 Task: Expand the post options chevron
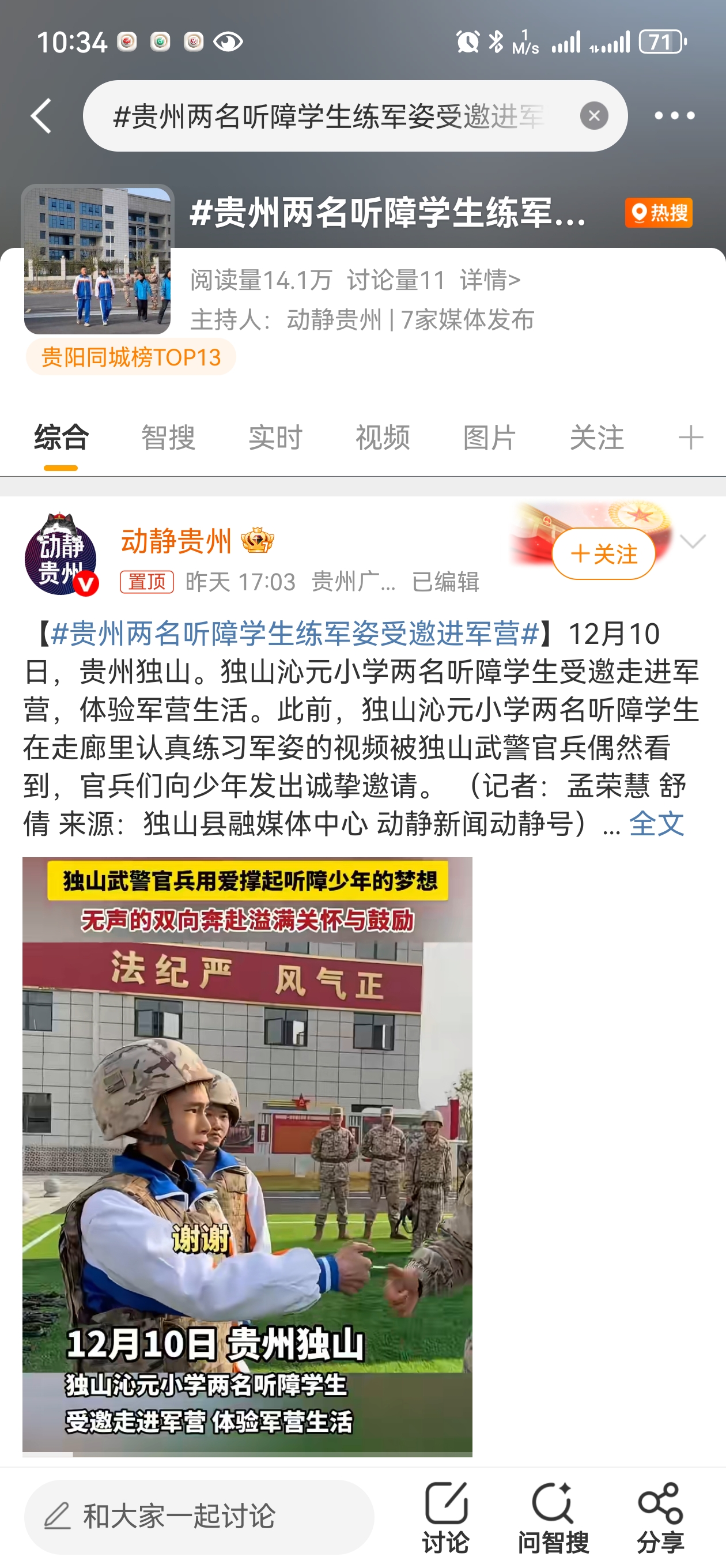(x=693, y=541)
